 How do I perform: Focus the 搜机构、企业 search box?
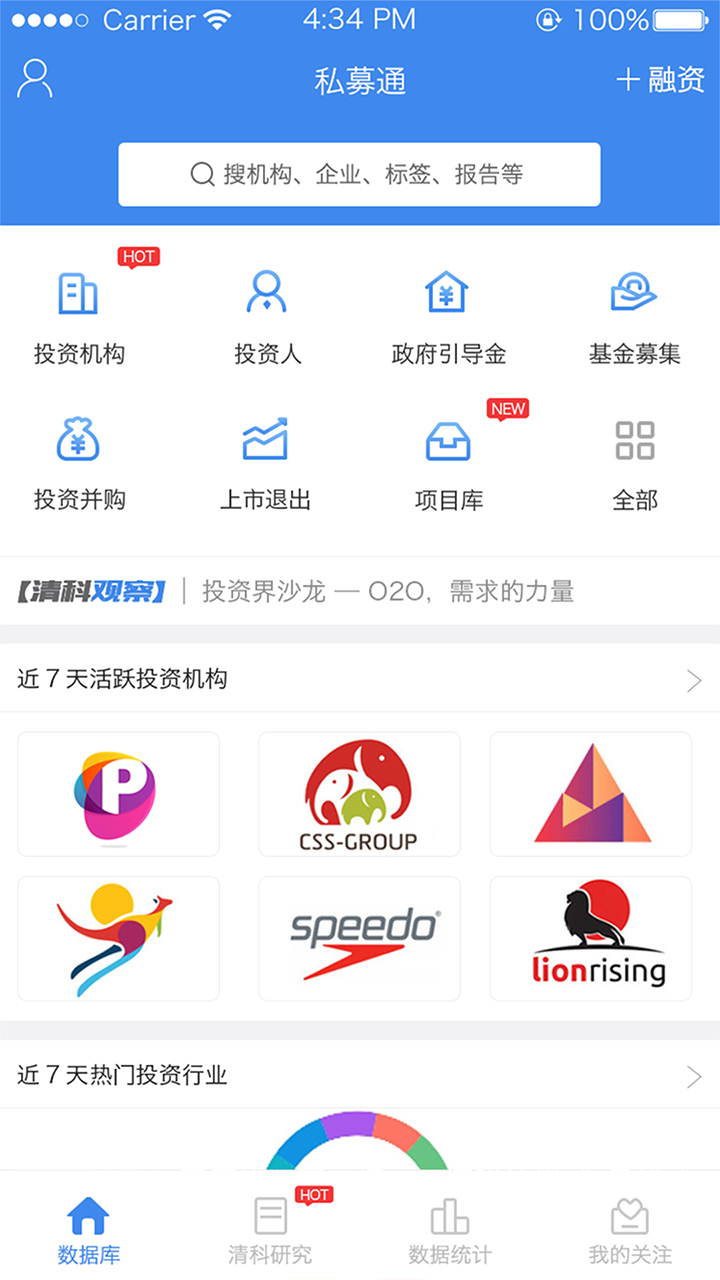tap(359, 175)
